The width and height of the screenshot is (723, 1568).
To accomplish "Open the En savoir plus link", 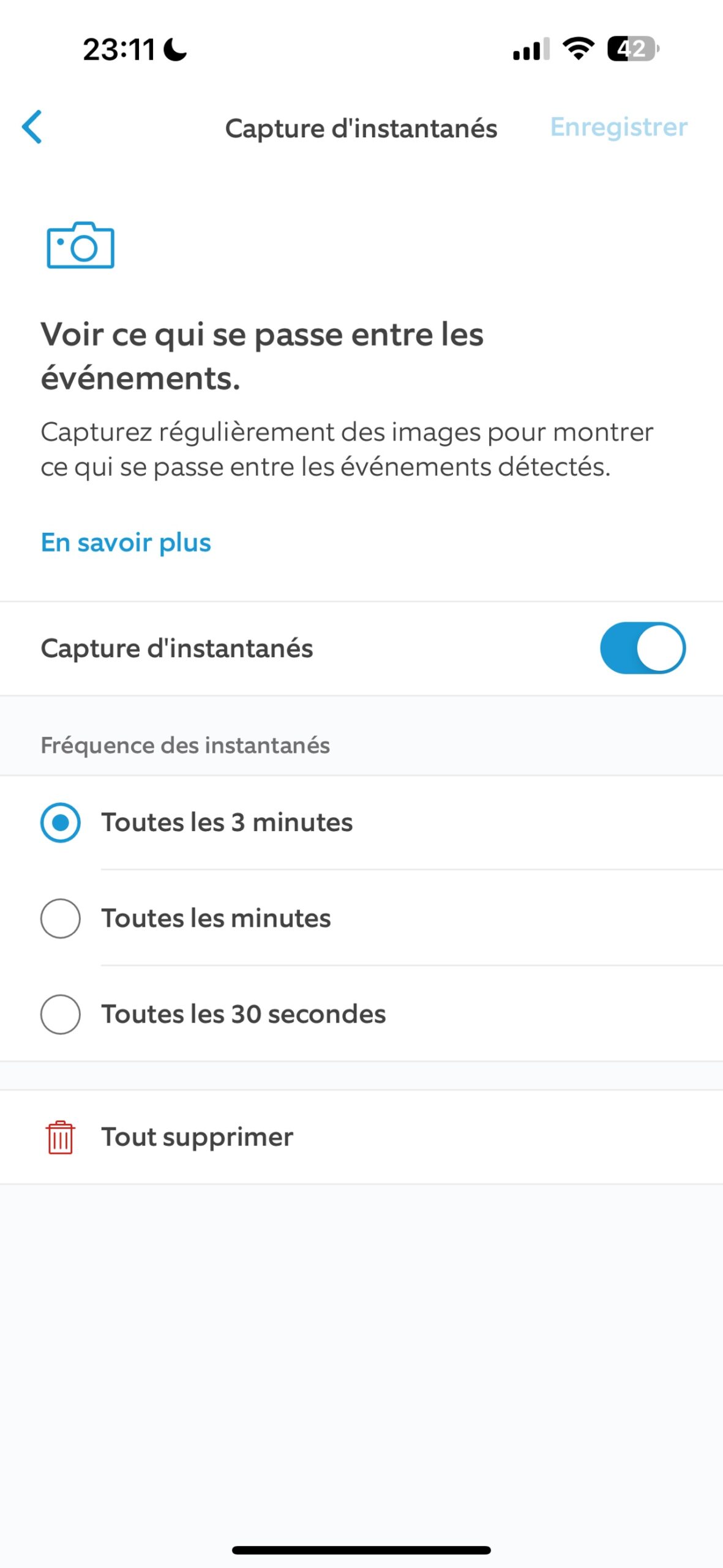I will click(125, 543).
